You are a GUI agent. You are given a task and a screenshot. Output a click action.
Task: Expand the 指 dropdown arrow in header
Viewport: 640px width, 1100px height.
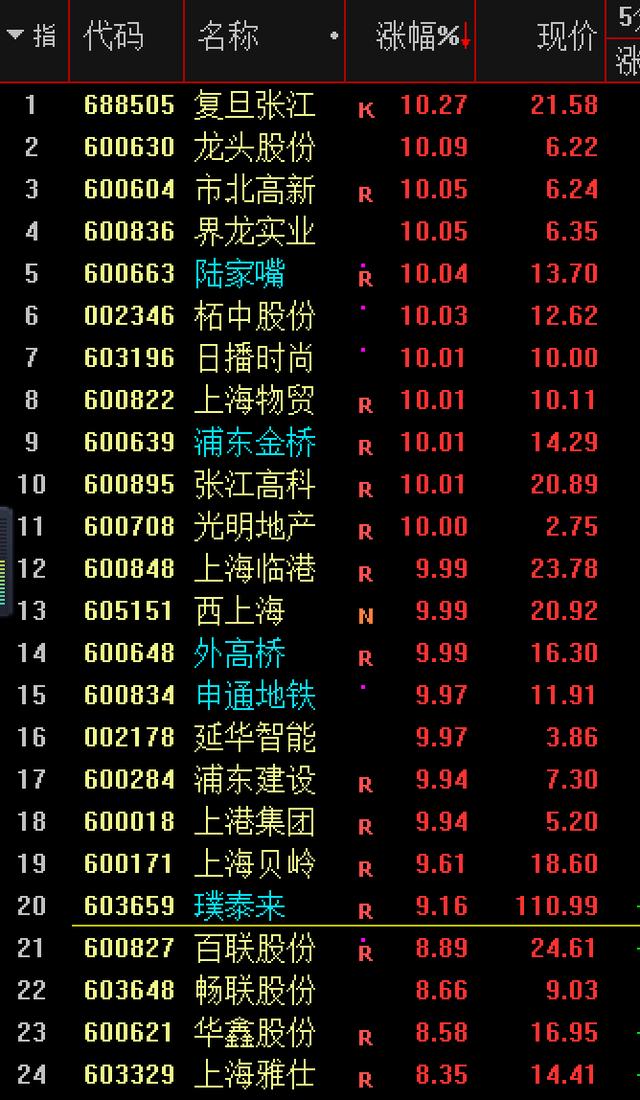tap(15, 36)
